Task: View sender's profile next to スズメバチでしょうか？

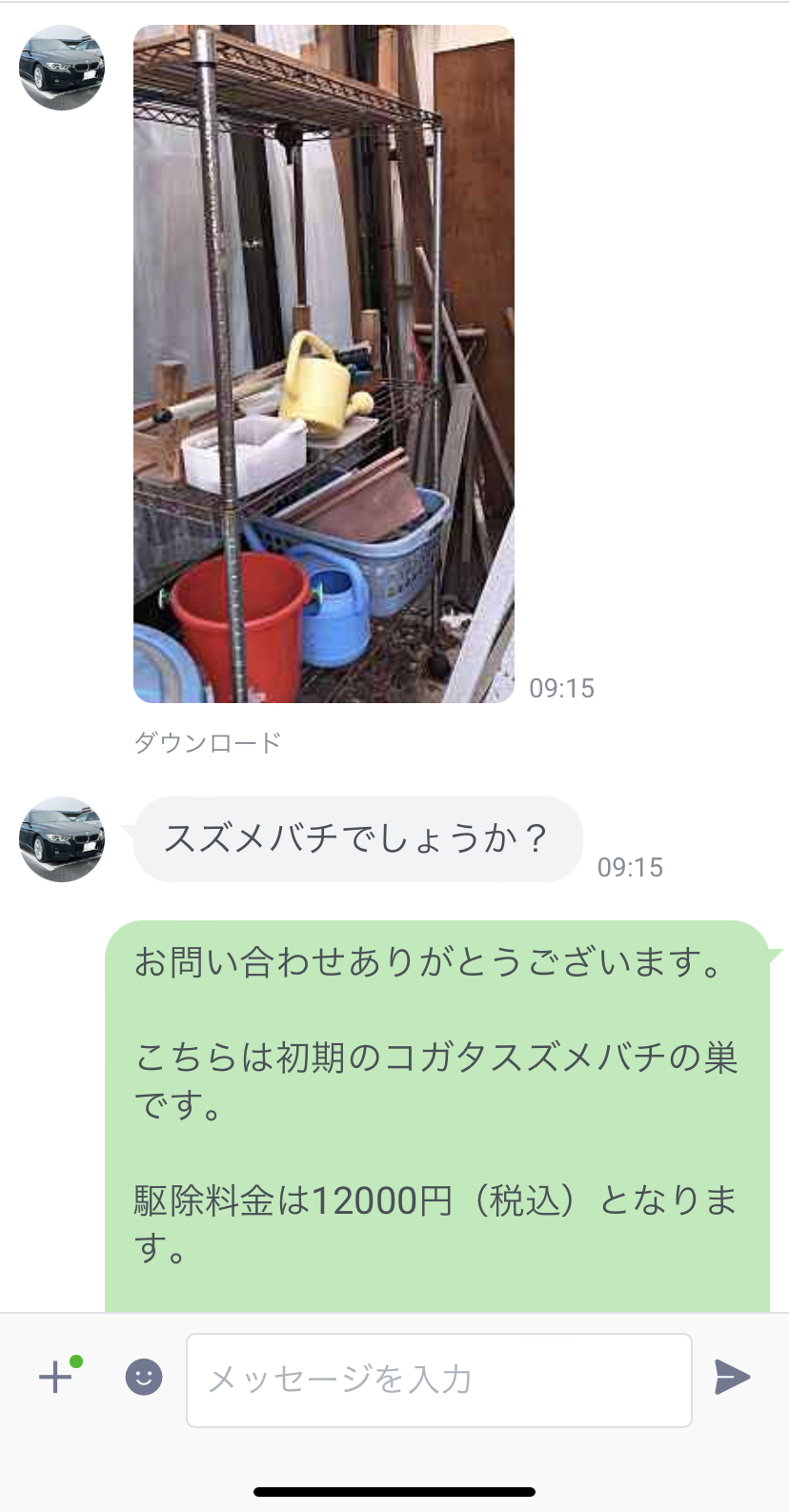Action: click(62, 839)
